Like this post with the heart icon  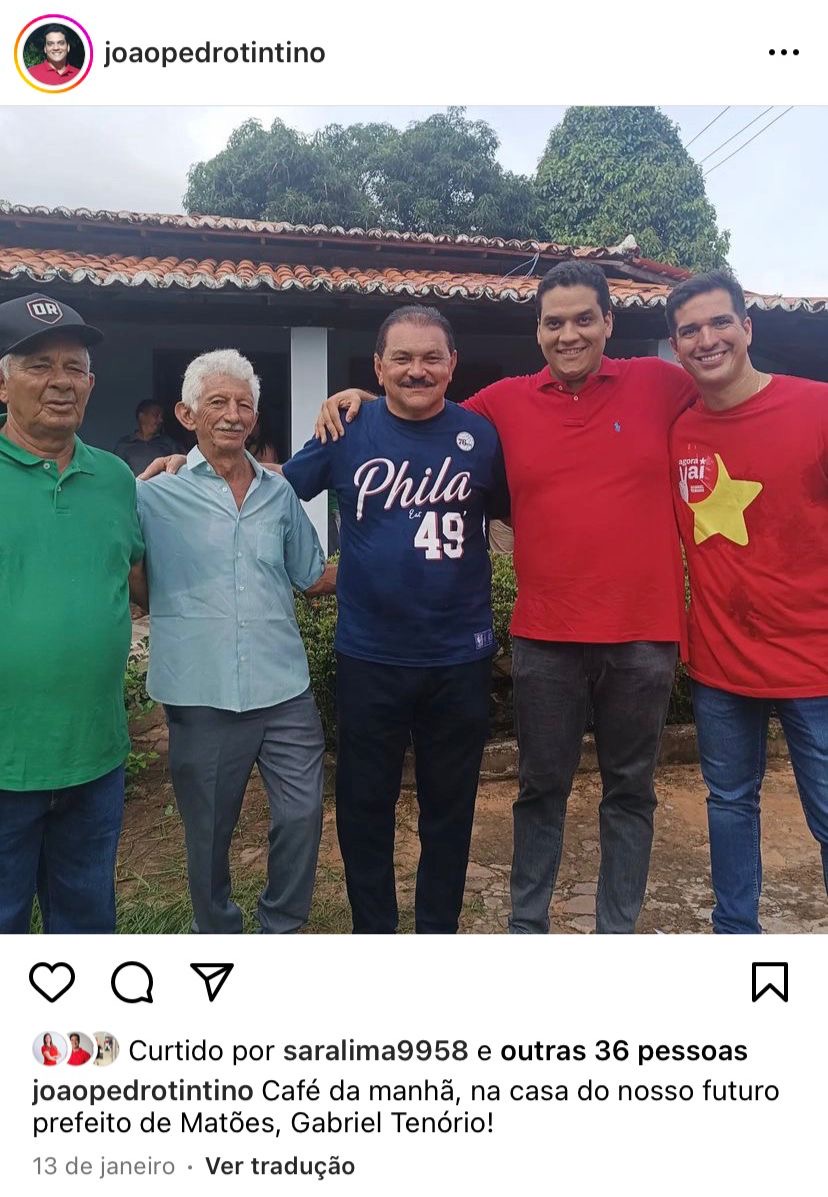(52, 982)
